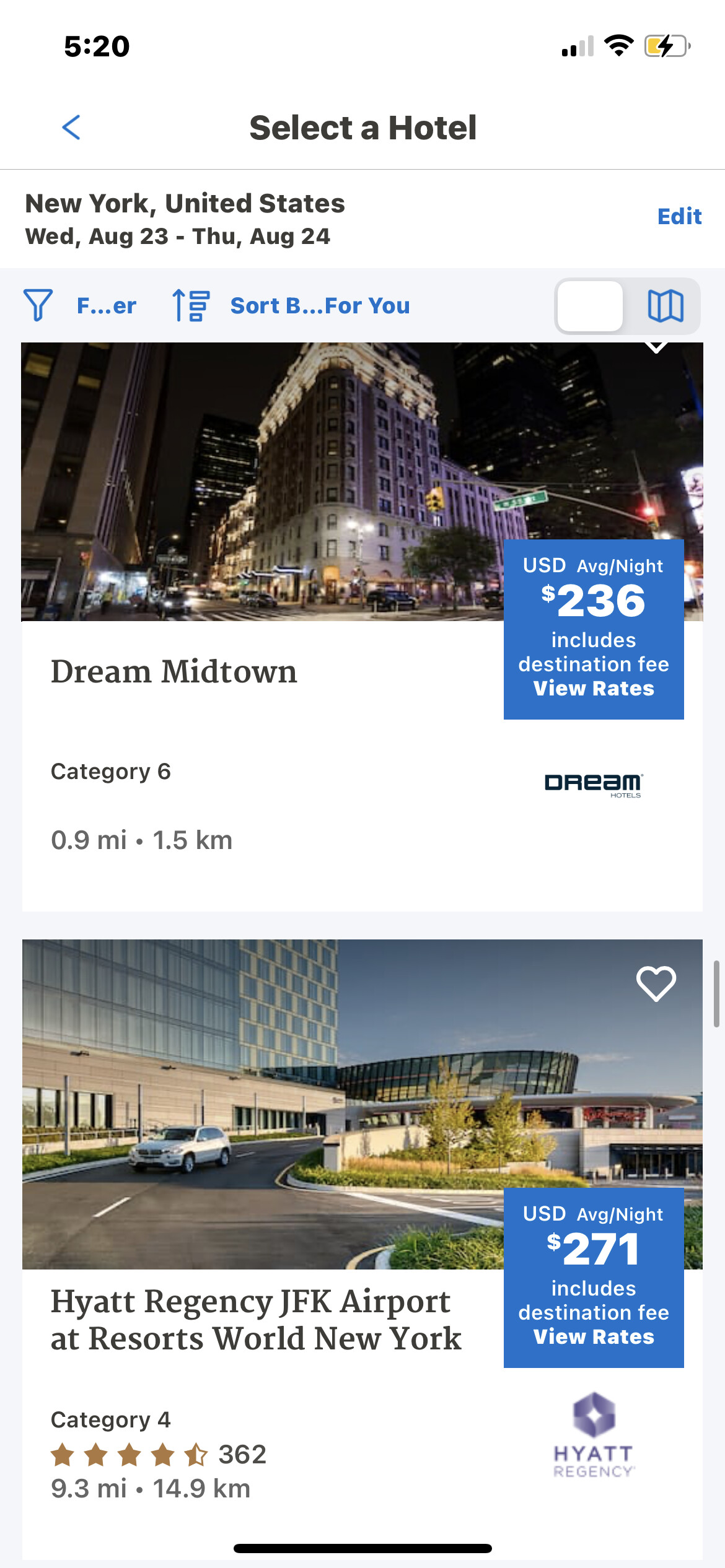Screen dimensions: 725x1568
Task: Open the map view icon
Action: coord(666,305)
